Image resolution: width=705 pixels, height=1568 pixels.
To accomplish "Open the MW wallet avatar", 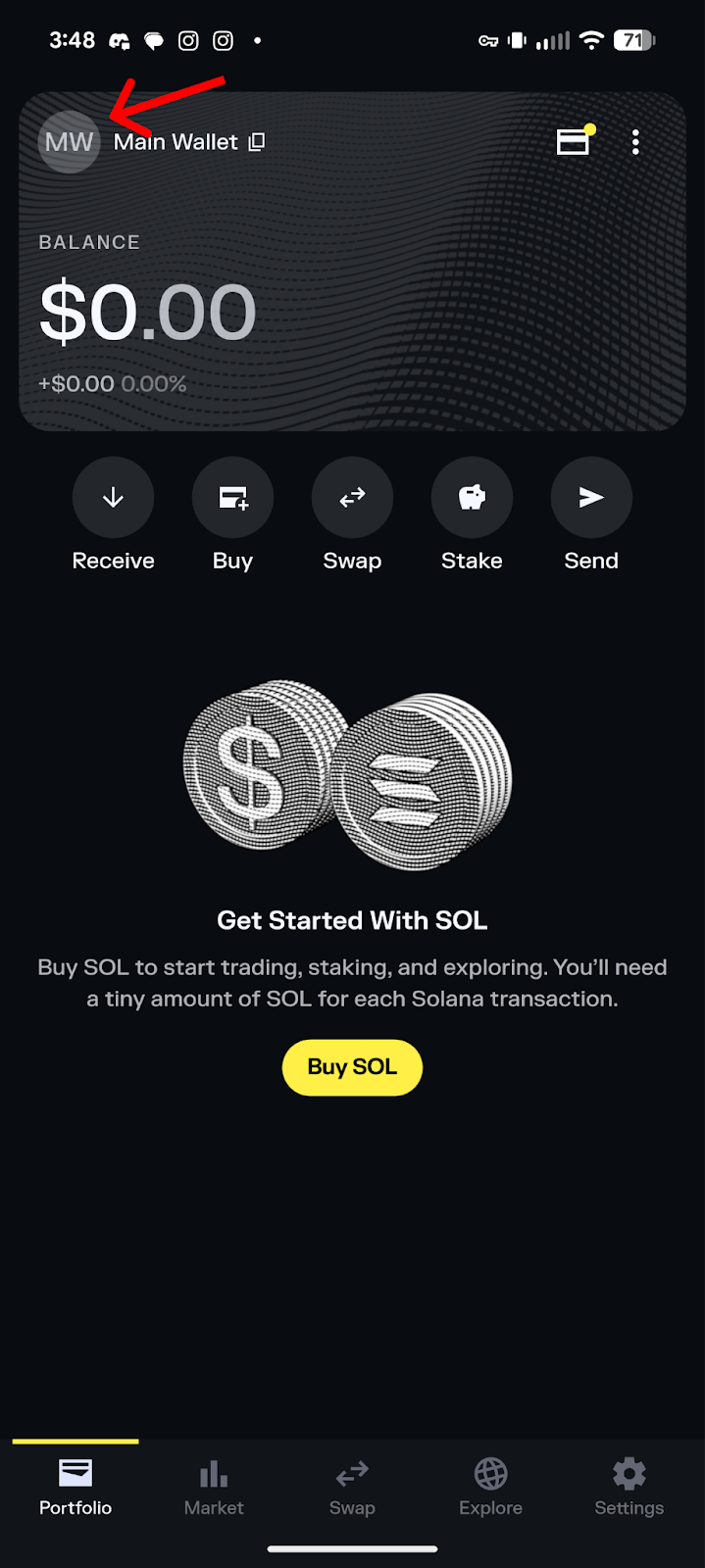I will coord(69,142).
